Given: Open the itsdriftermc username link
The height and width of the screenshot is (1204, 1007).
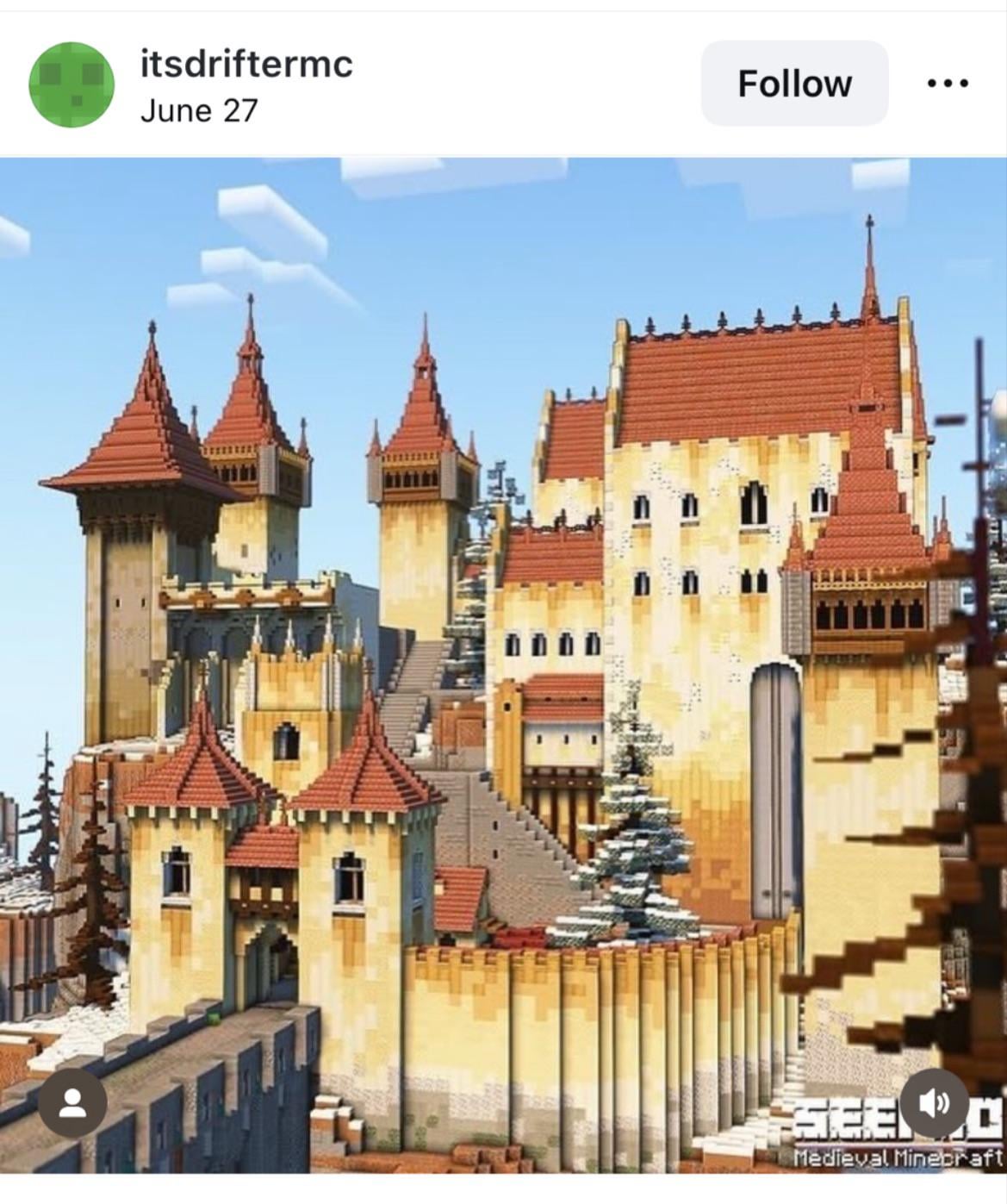Looking at the screenshot, I should point(246,63).
